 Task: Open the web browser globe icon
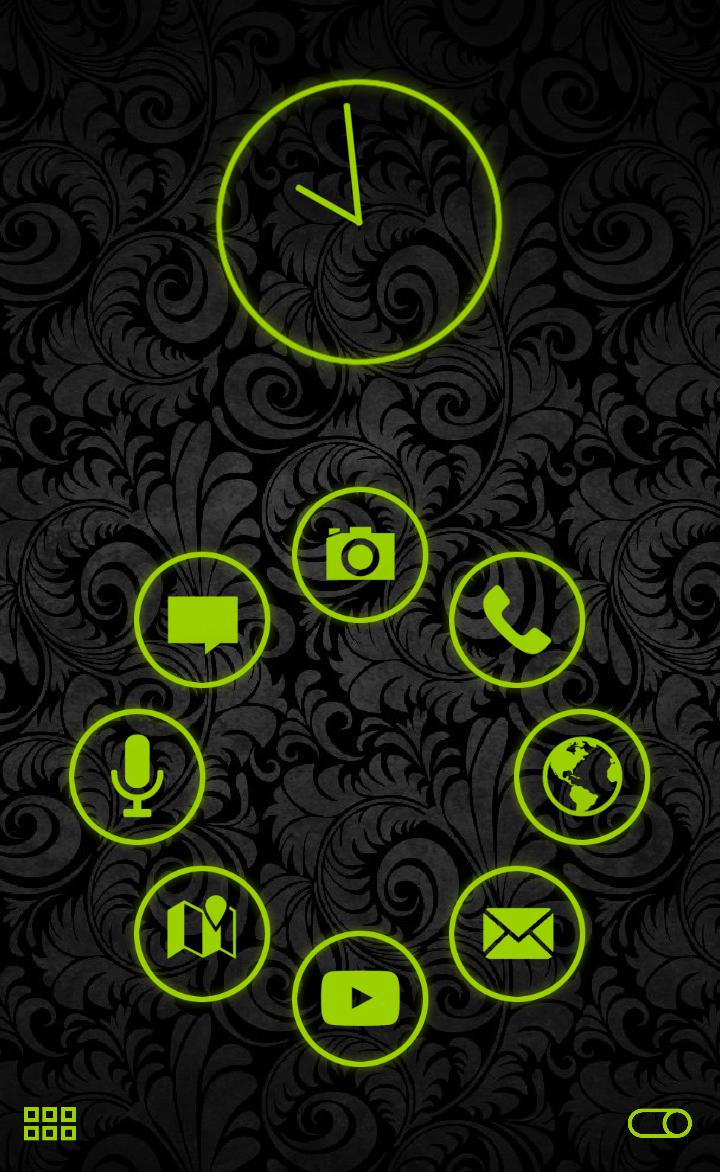pyautogui.click(x=582, y=777)
